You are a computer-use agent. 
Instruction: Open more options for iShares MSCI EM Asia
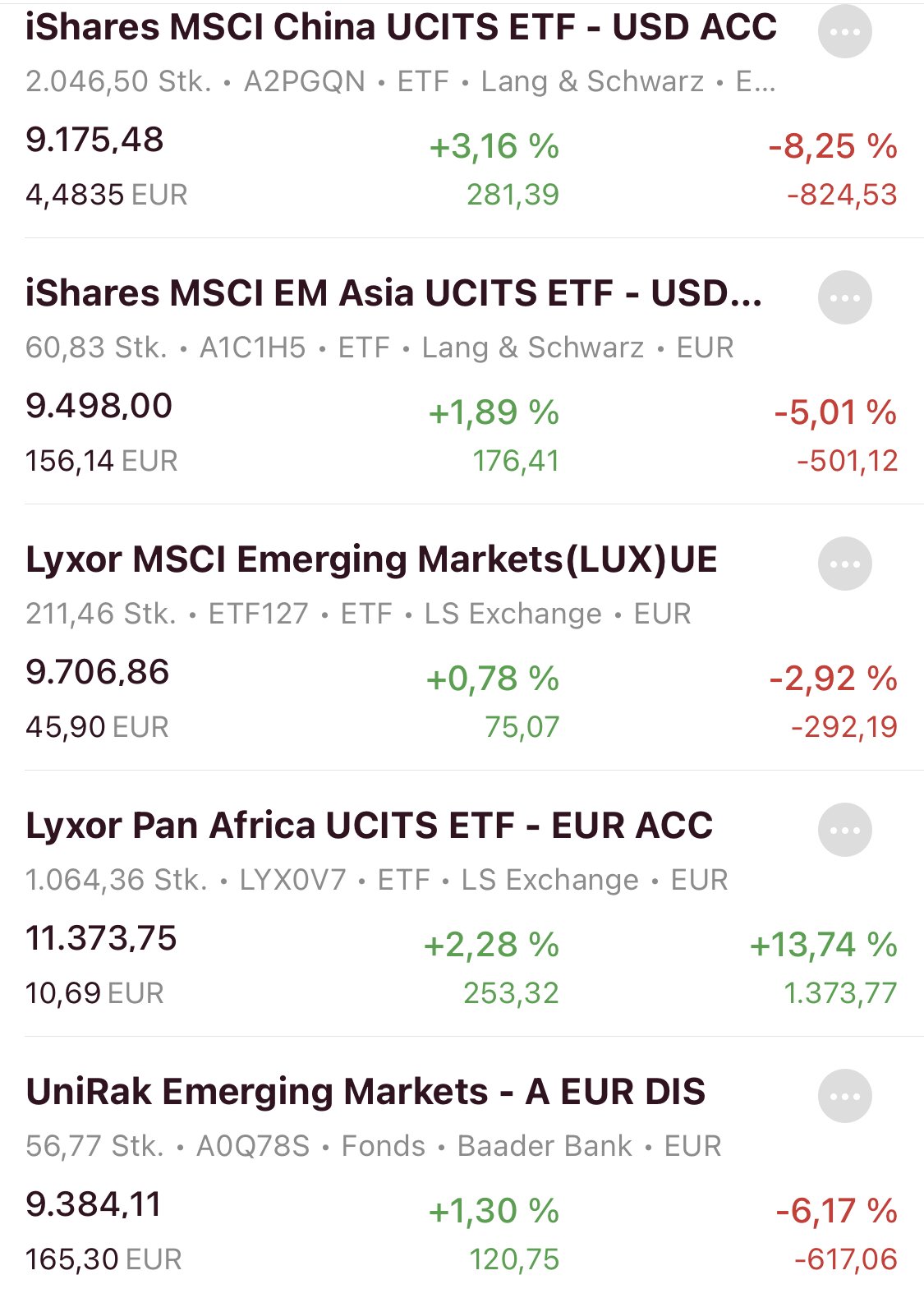coord(844,297)
